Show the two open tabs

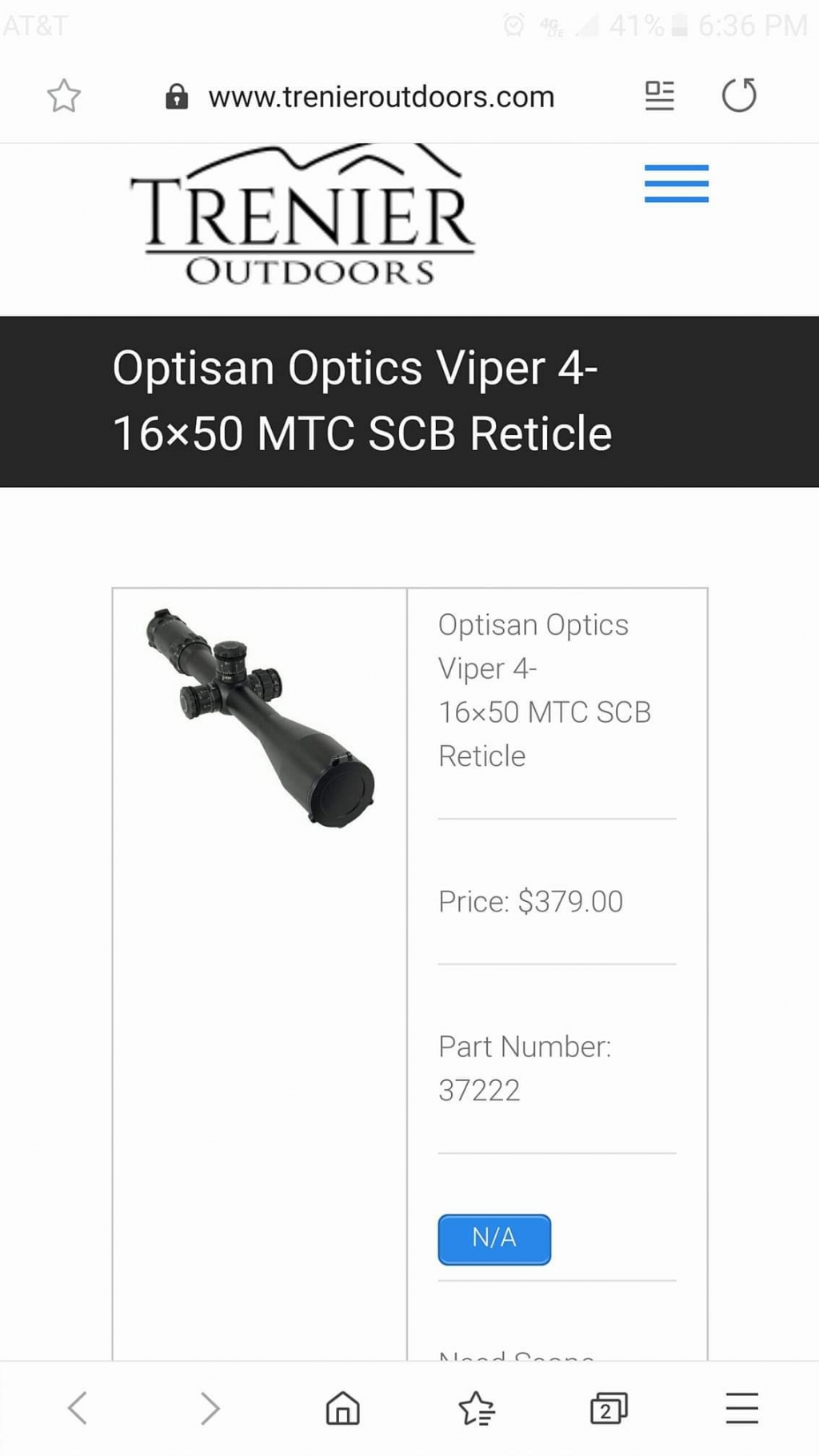click(x=608, y=1408)
